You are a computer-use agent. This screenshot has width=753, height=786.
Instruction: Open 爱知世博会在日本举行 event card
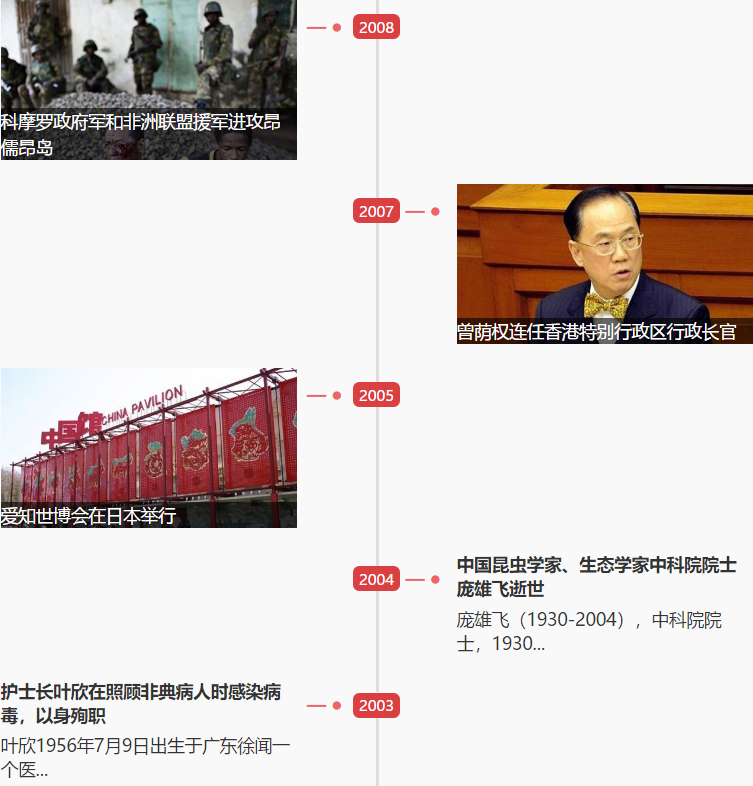pyautogui.click(x=148, y=447)
